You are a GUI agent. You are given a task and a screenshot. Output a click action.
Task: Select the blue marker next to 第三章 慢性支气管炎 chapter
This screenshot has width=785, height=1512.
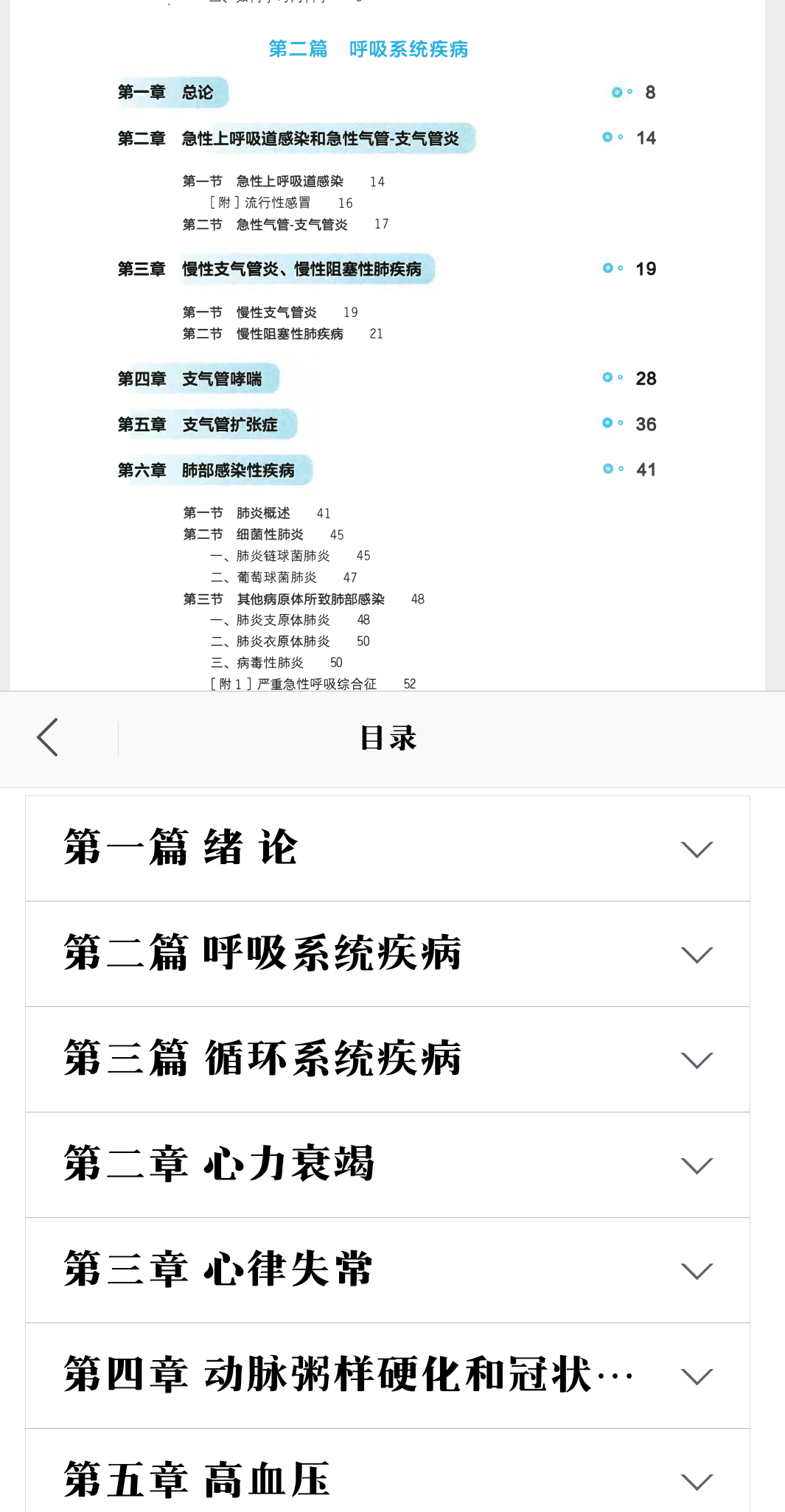pyautogui.click(x=607, y=268)
